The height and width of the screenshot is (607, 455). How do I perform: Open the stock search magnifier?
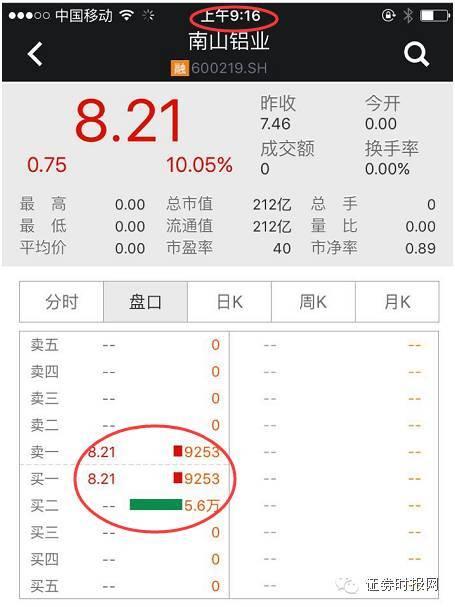point(416,55)
